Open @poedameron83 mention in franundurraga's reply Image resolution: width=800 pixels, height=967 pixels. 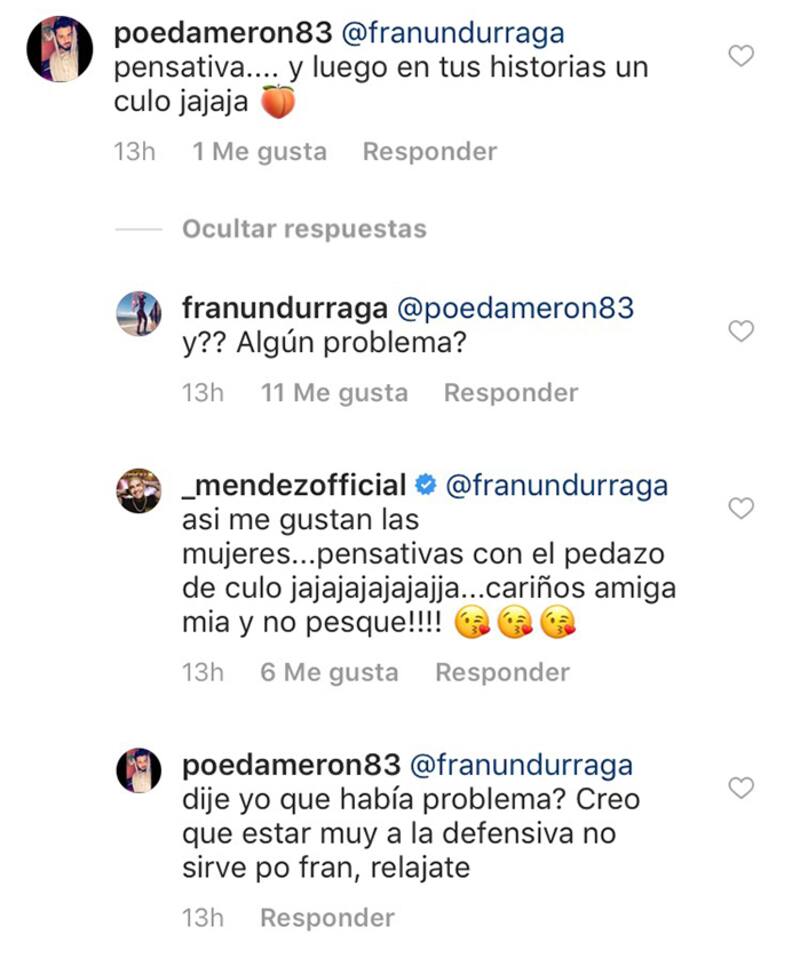pyautogui.click(x=518, y=307)
